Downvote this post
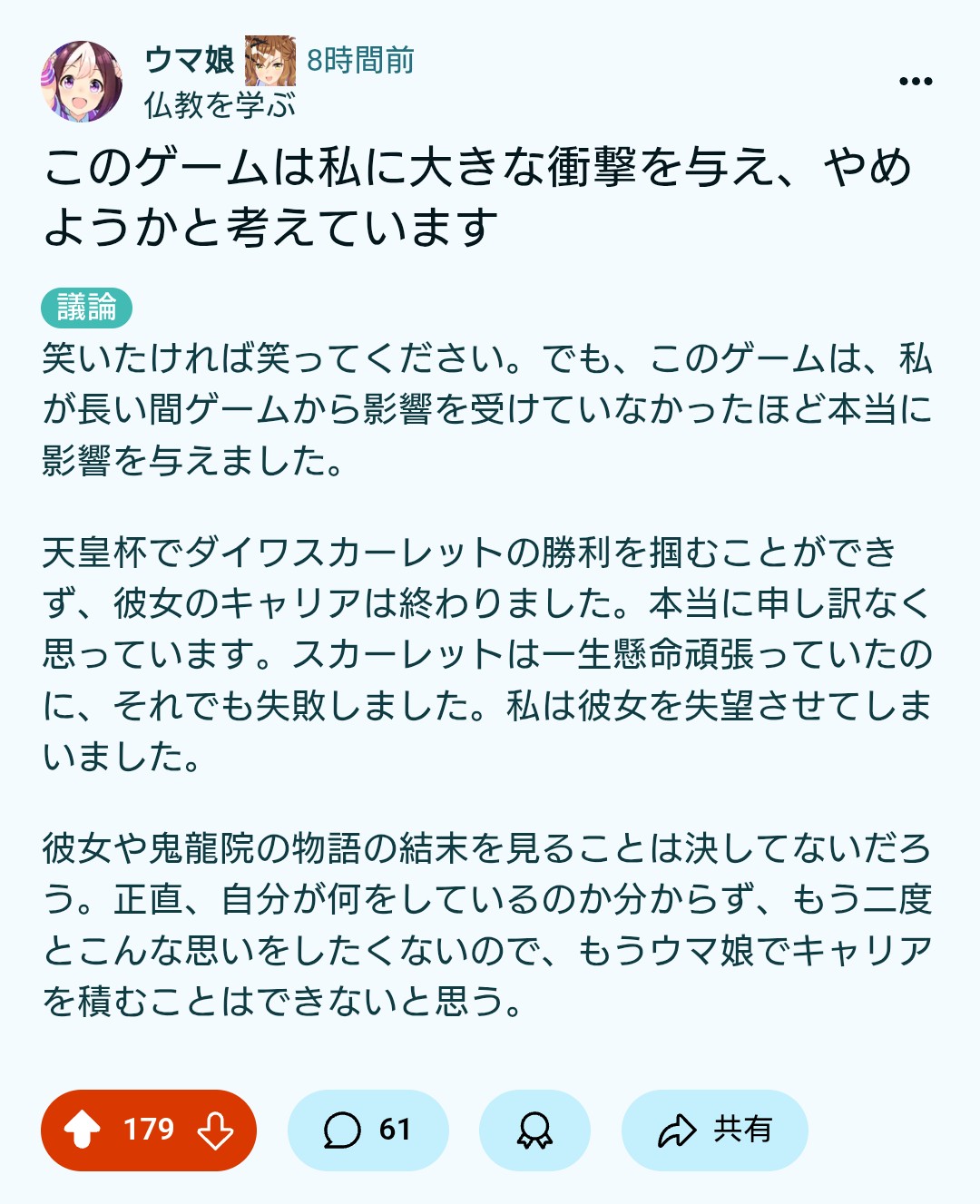The height and width of the screenshot is (1204, 980). click(x=216, y=1130)
